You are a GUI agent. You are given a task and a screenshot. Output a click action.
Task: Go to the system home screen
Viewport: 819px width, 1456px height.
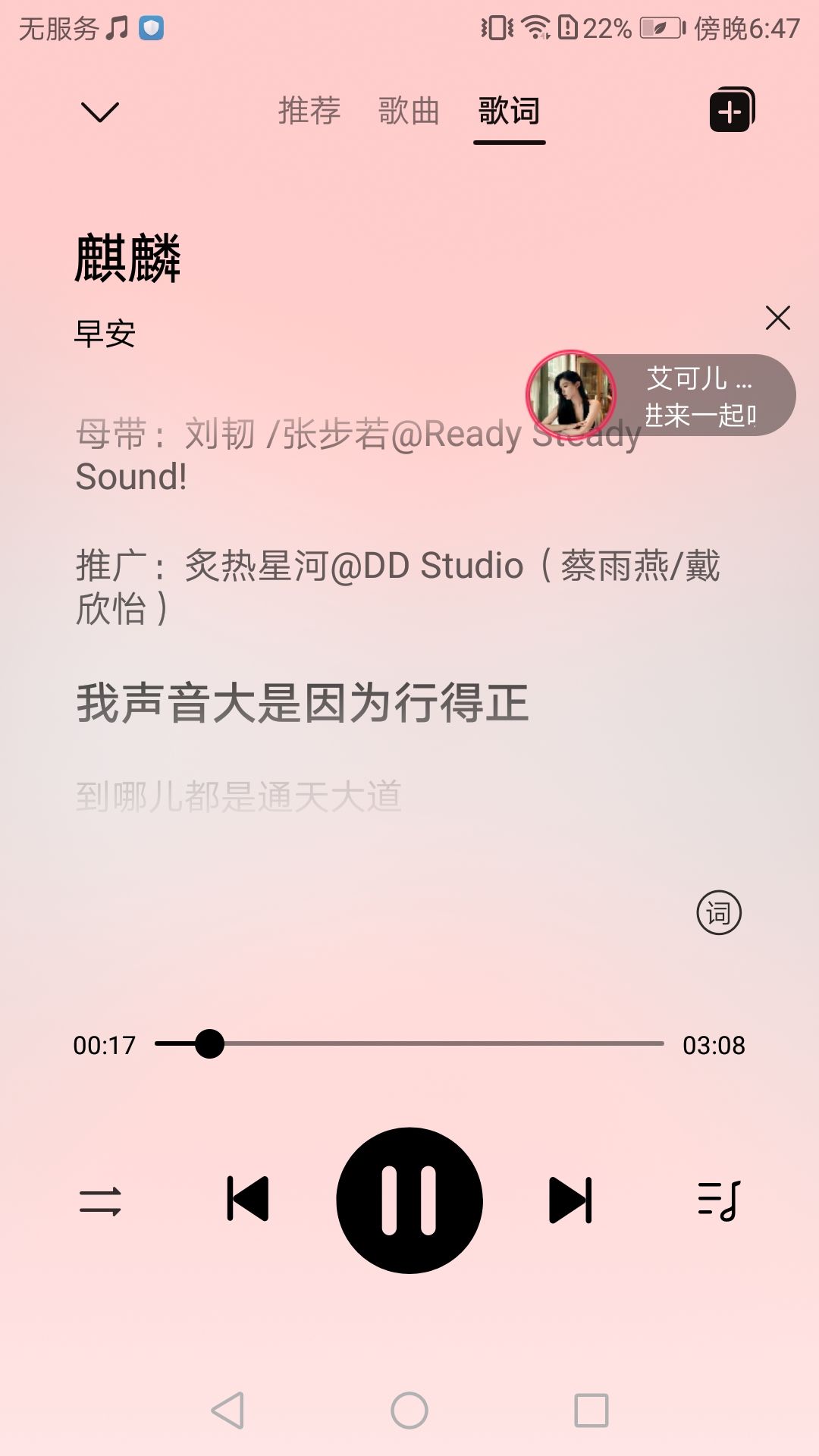point(409,1410)
